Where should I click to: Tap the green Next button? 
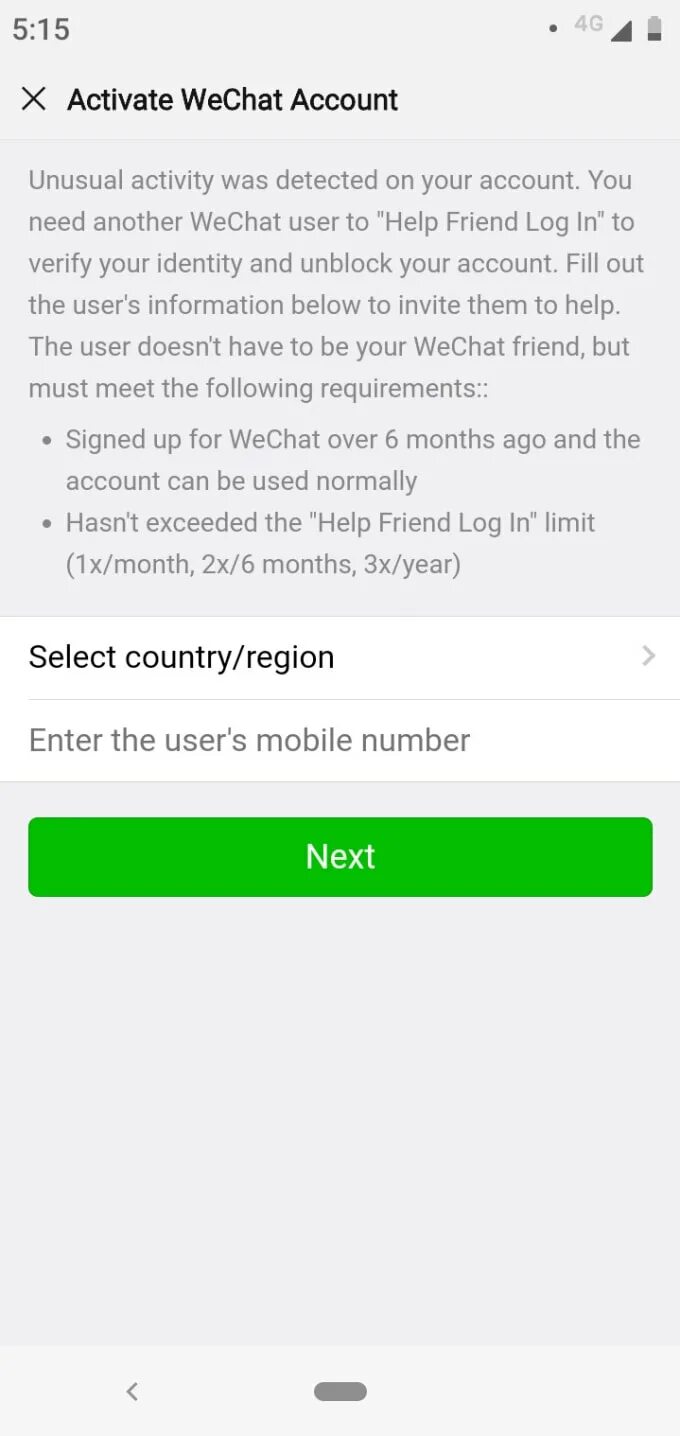pos(340,857)
